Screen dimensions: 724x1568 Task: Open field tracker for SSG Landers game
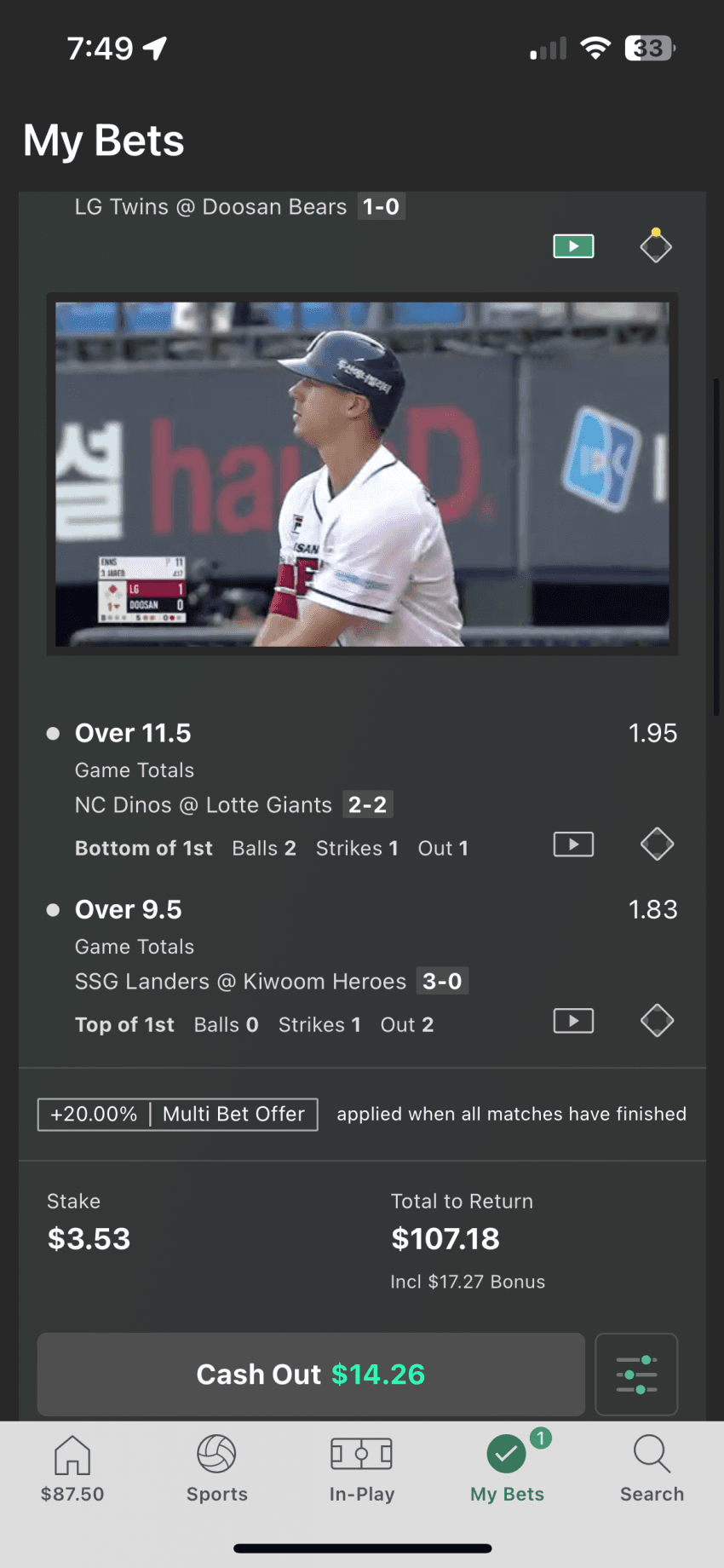pos(657,1021)
